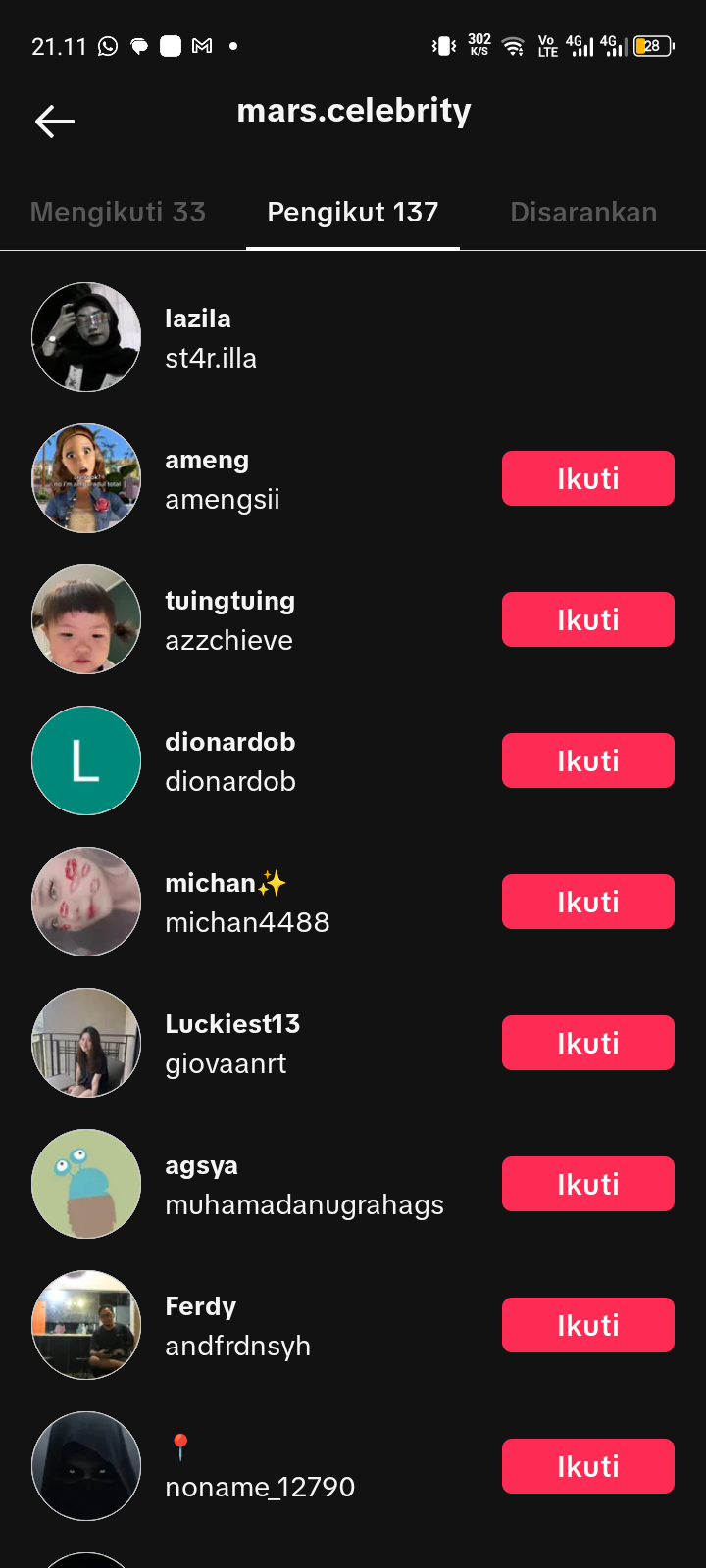Image resolution: width=706 pixels, height=1568 pixels.
Task: Follow giovaanrt via Ikuti
Action: [x=587, y=1043]
